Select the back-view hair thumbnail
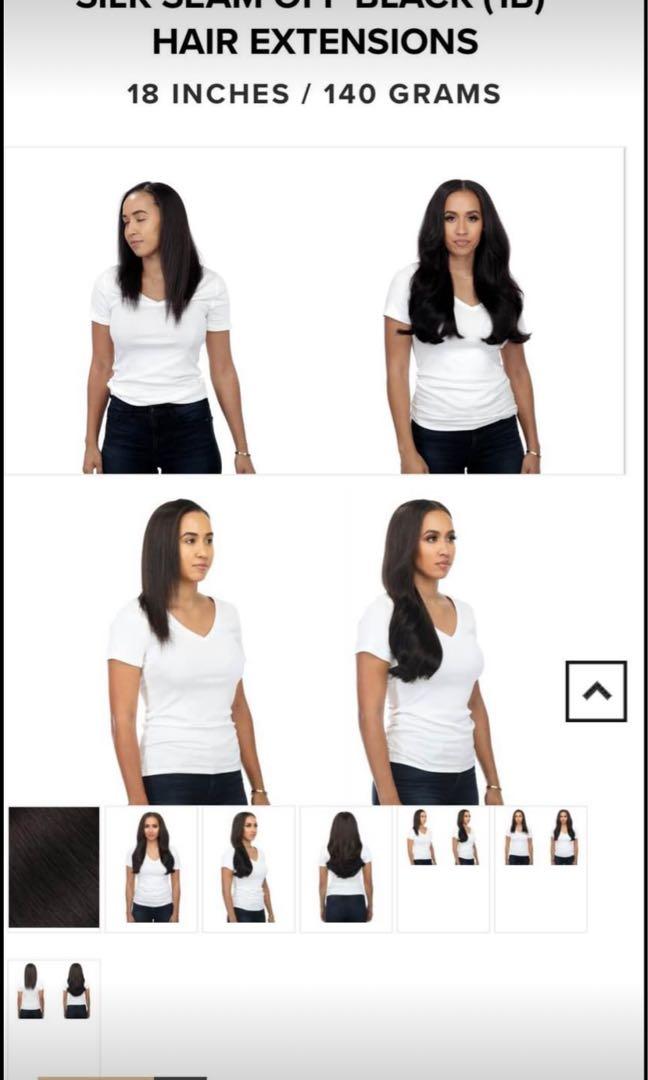The width and height of the screenshot is (648, 1080). click(x=345, y=868)
